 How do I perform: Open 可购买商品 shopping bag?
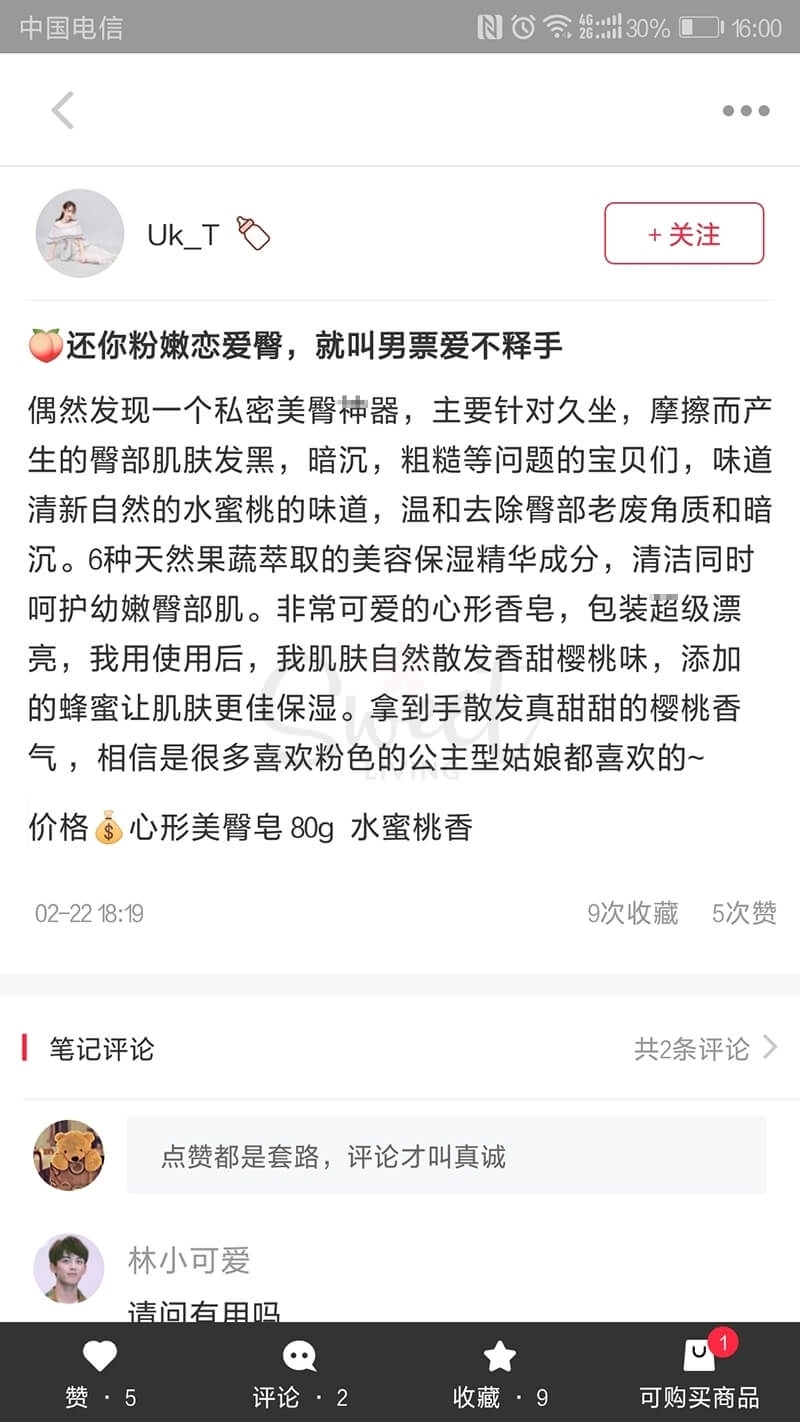pos(699,1373)
